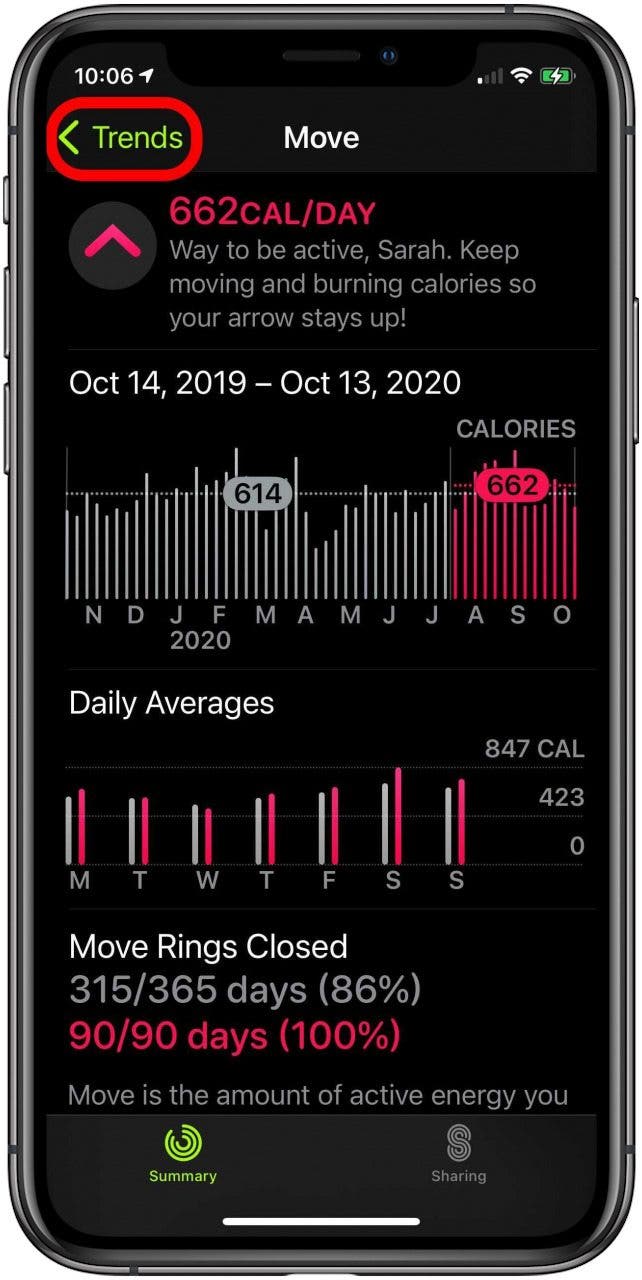The width and height of the screenshot is (642, 1280).
Task: Switch to the Summary tab
Action: click(183, 1153)
